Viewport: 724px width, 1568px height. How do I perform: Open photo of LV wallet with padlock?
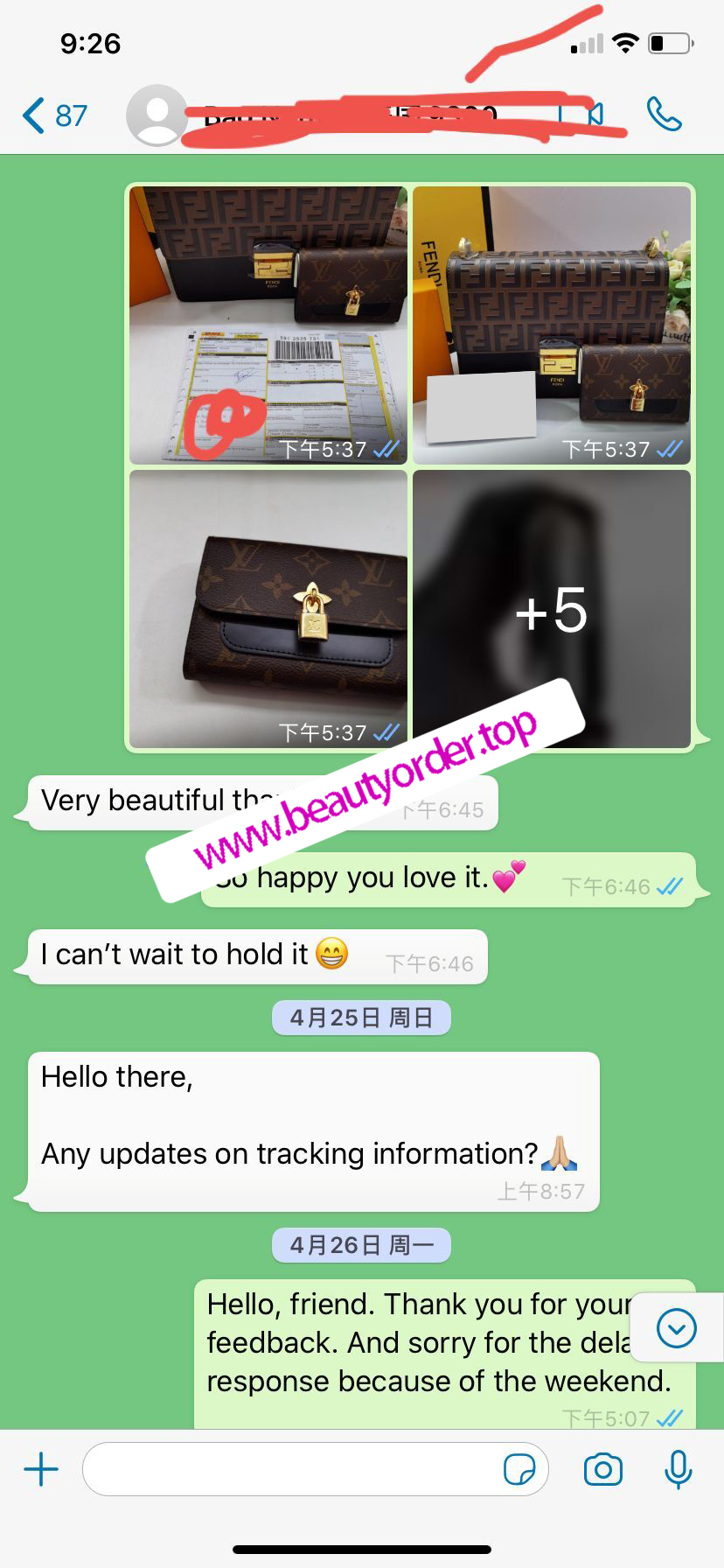click(x=268, y=609)
